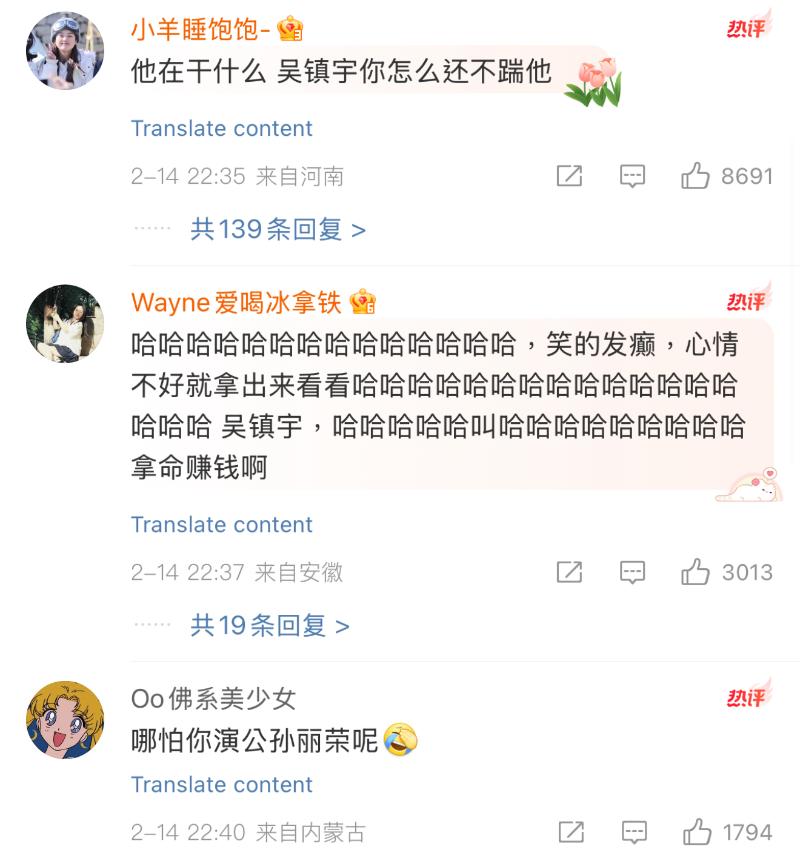Viewport: 800px width, 852px height.
Task: Open username Wayne爱喝冰拿铁
Action: 236,302
